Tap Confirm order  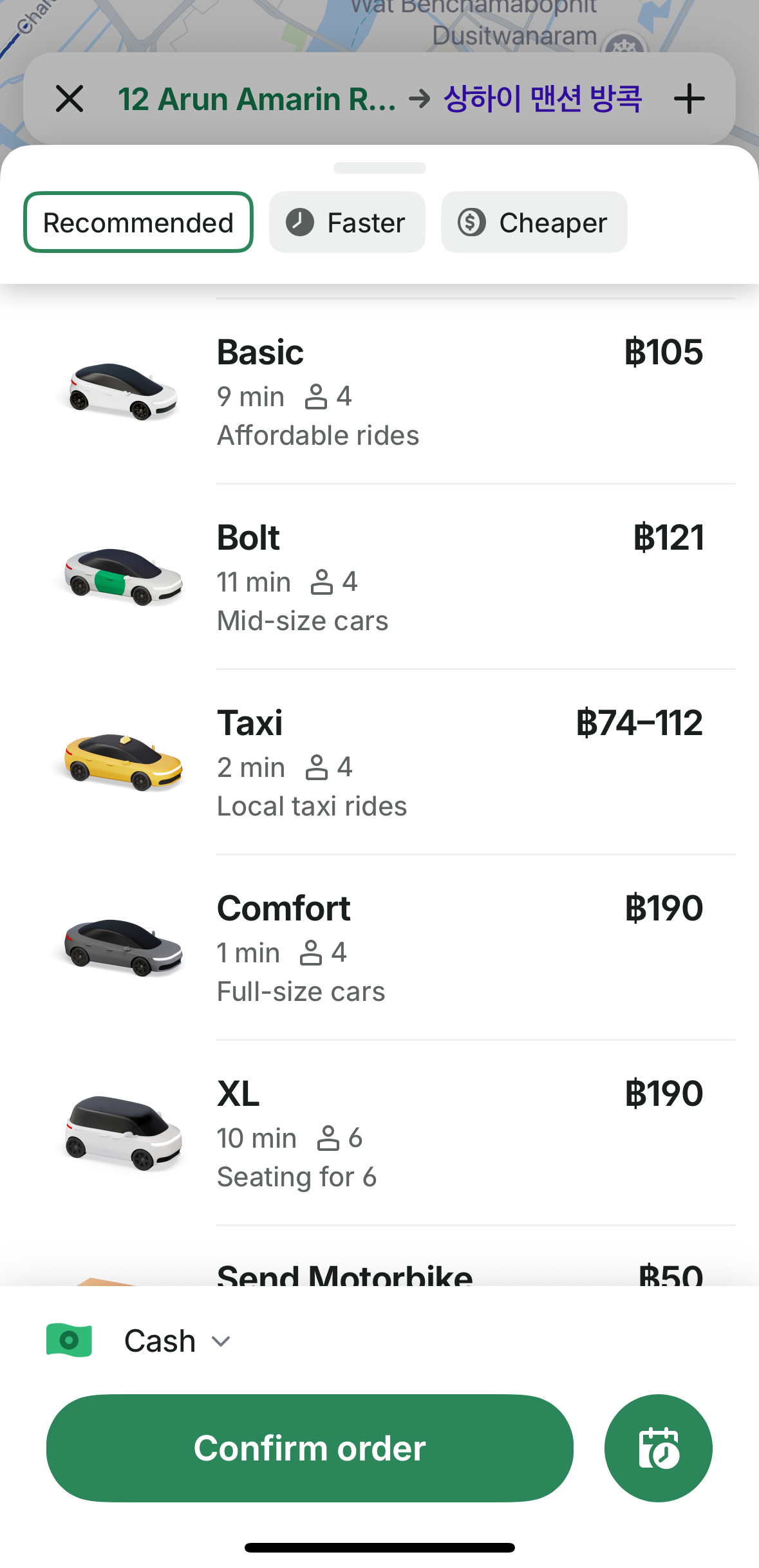pyautogui.click(x=310, y=1448)
